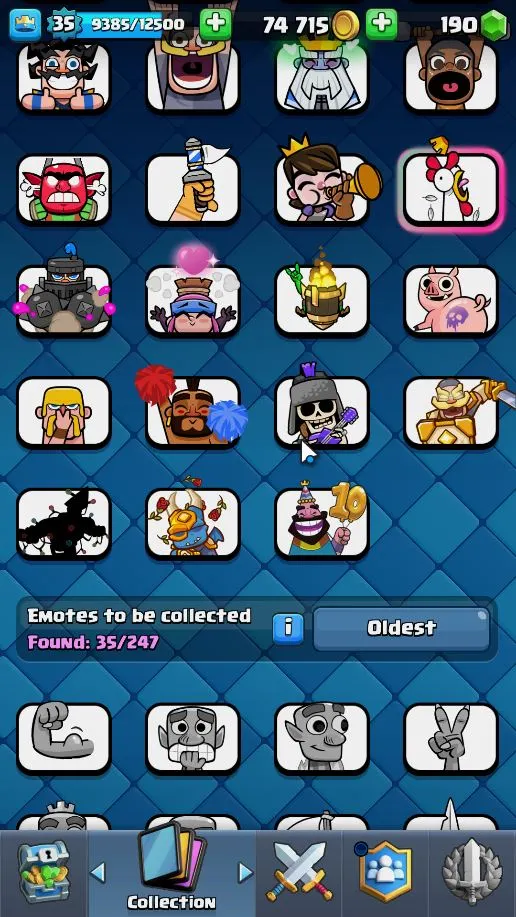View the locked peace sign hand emote

pyautogui.click(x=450, y=738)
